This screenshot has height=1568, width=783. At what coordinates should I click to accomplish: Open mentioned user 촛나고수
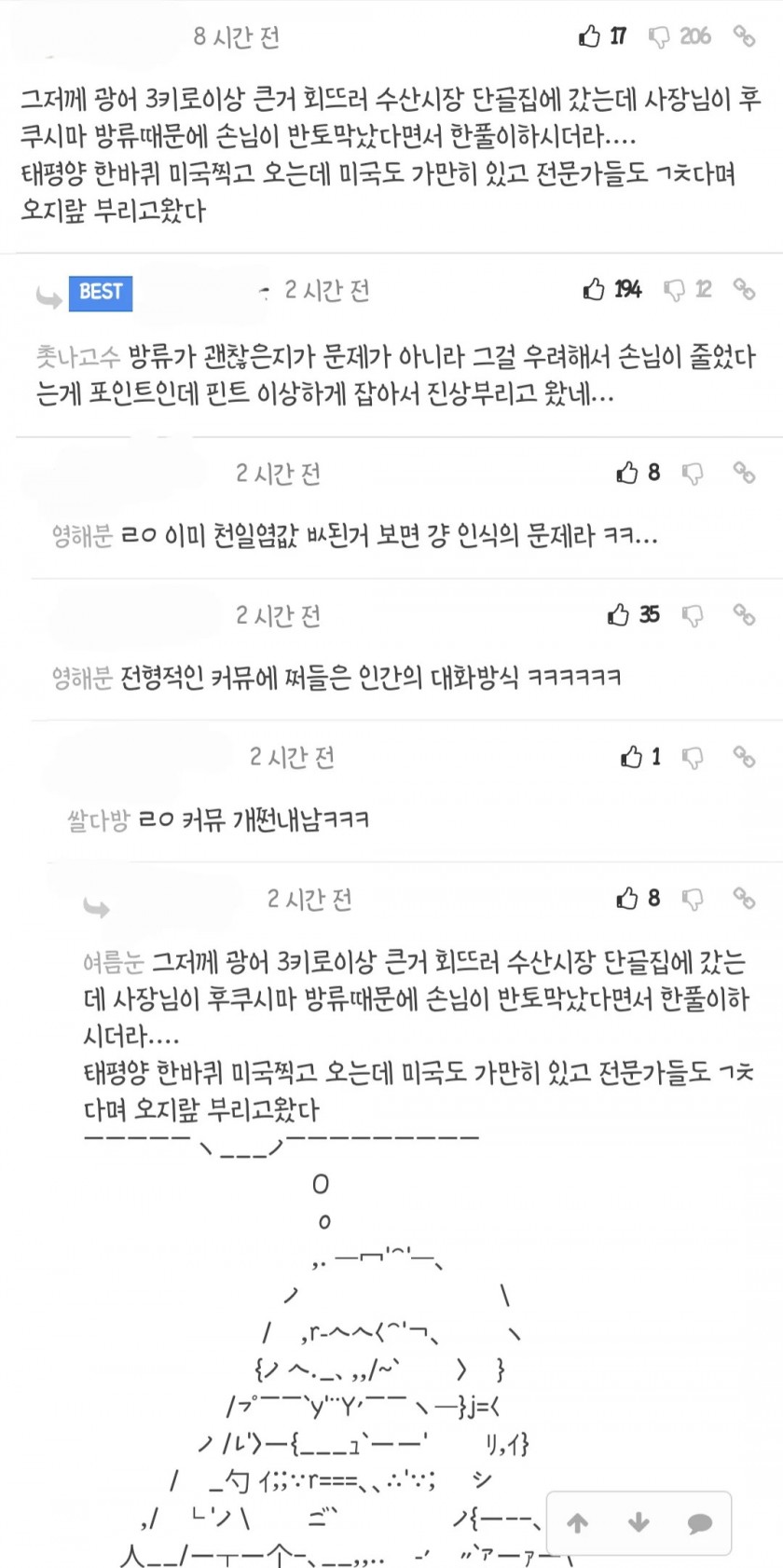[x=78, y=356]
